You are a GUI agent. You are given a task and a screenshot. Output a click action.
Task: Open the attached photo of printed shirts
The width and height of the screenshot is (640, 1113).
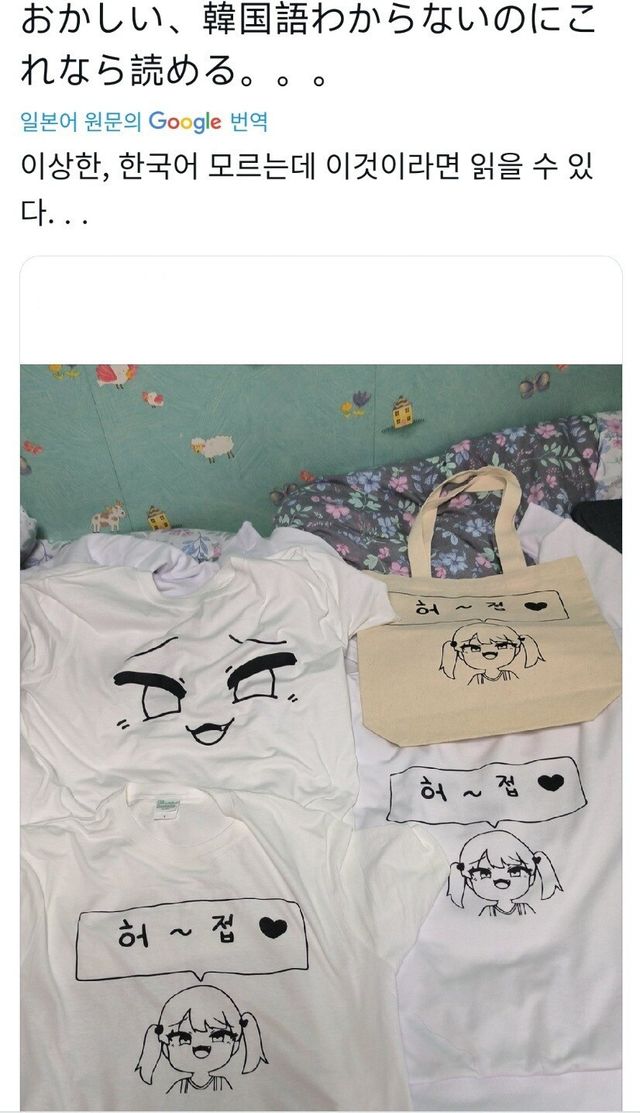[320, 735]
